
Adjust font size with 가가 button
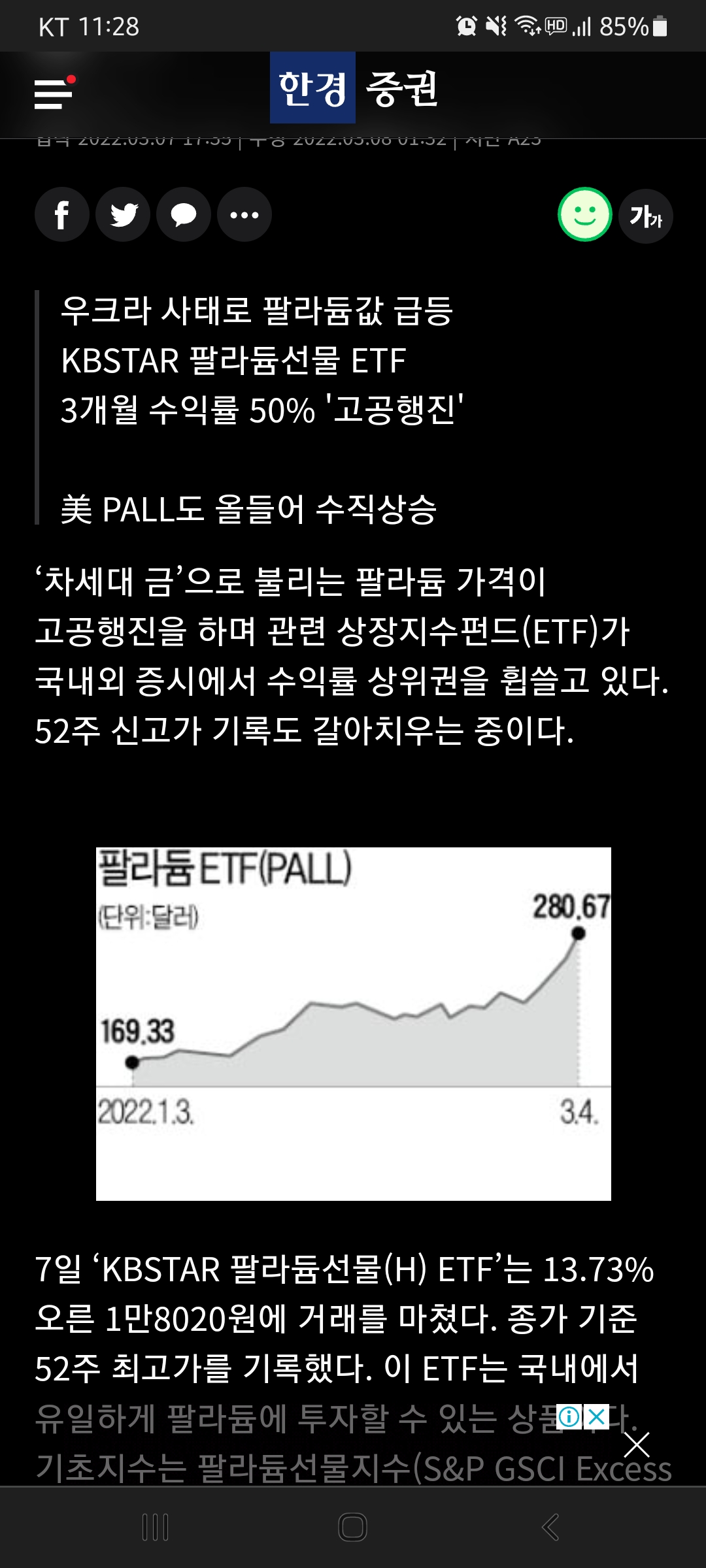pos(646,216)
